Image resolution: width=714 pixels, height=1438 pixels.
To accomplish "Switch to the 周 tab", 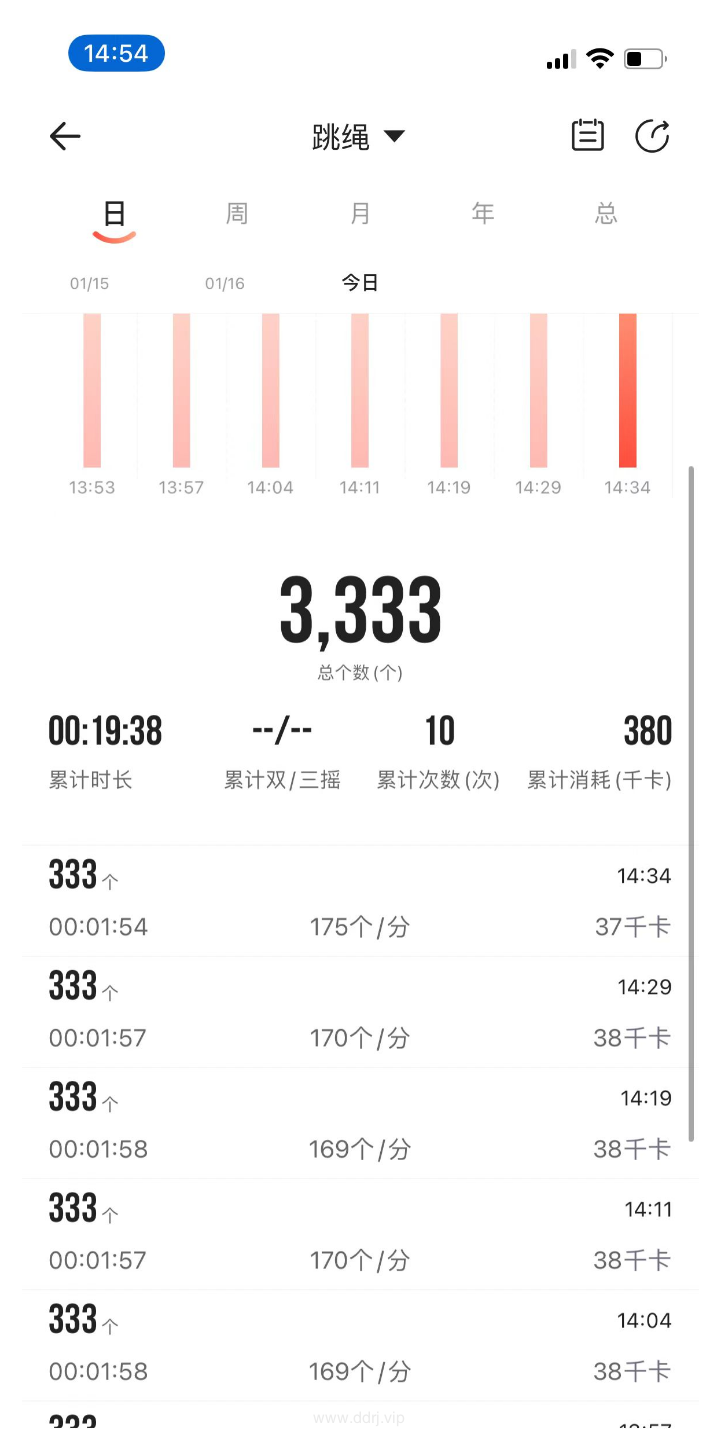I will point(237,213).
